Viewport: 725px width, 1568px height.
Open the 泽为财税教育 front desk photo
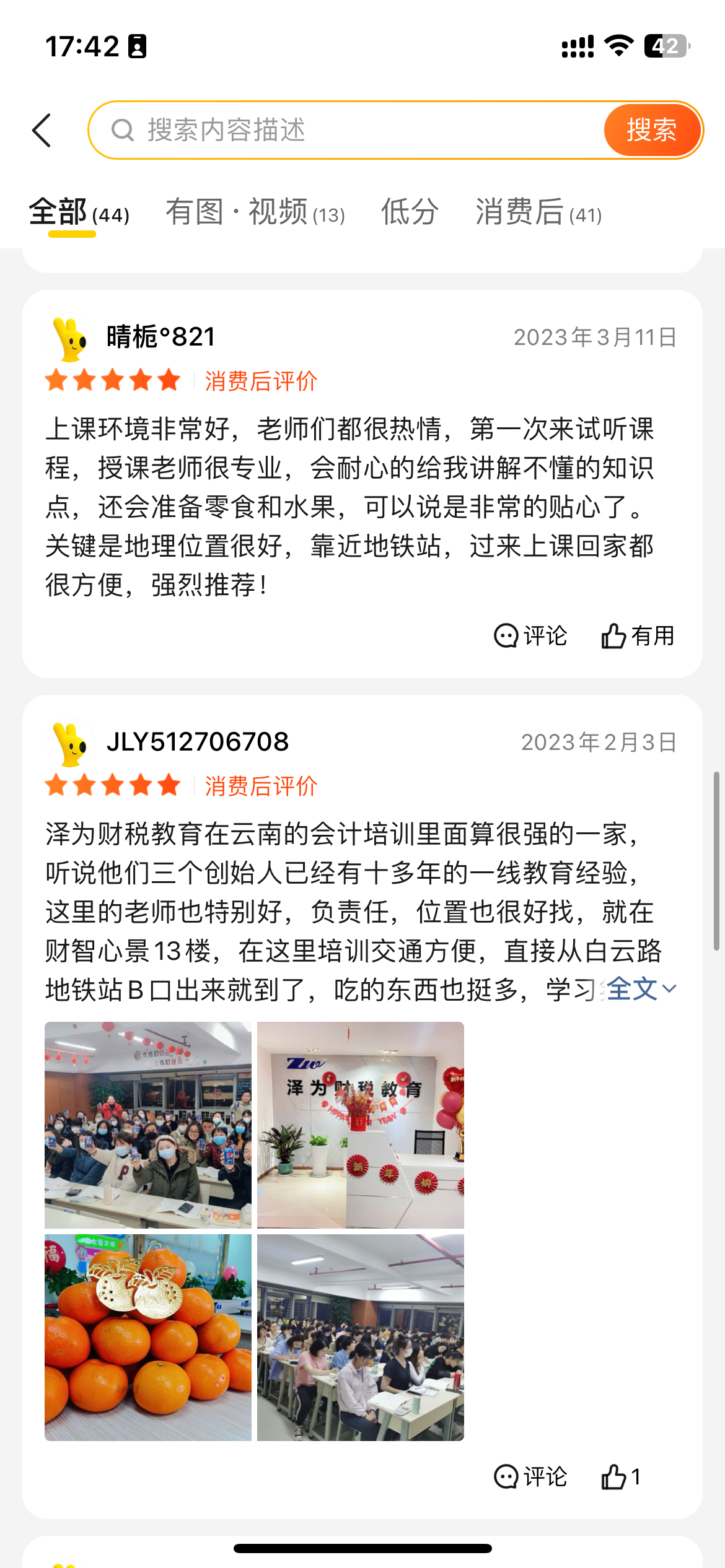361,1125
